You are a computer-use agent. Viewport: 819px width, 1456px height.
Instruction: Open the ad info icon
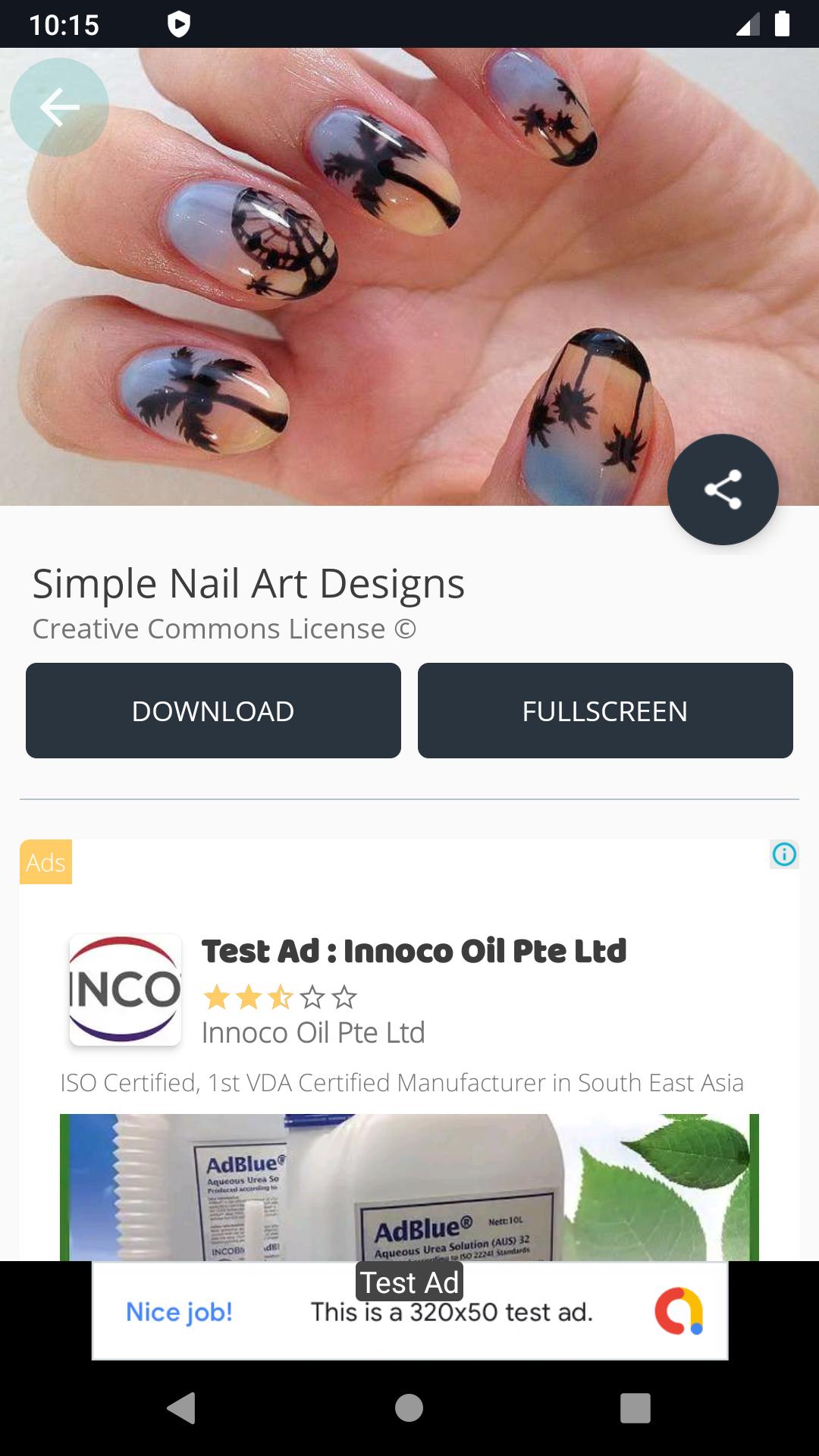click(784, 855)
